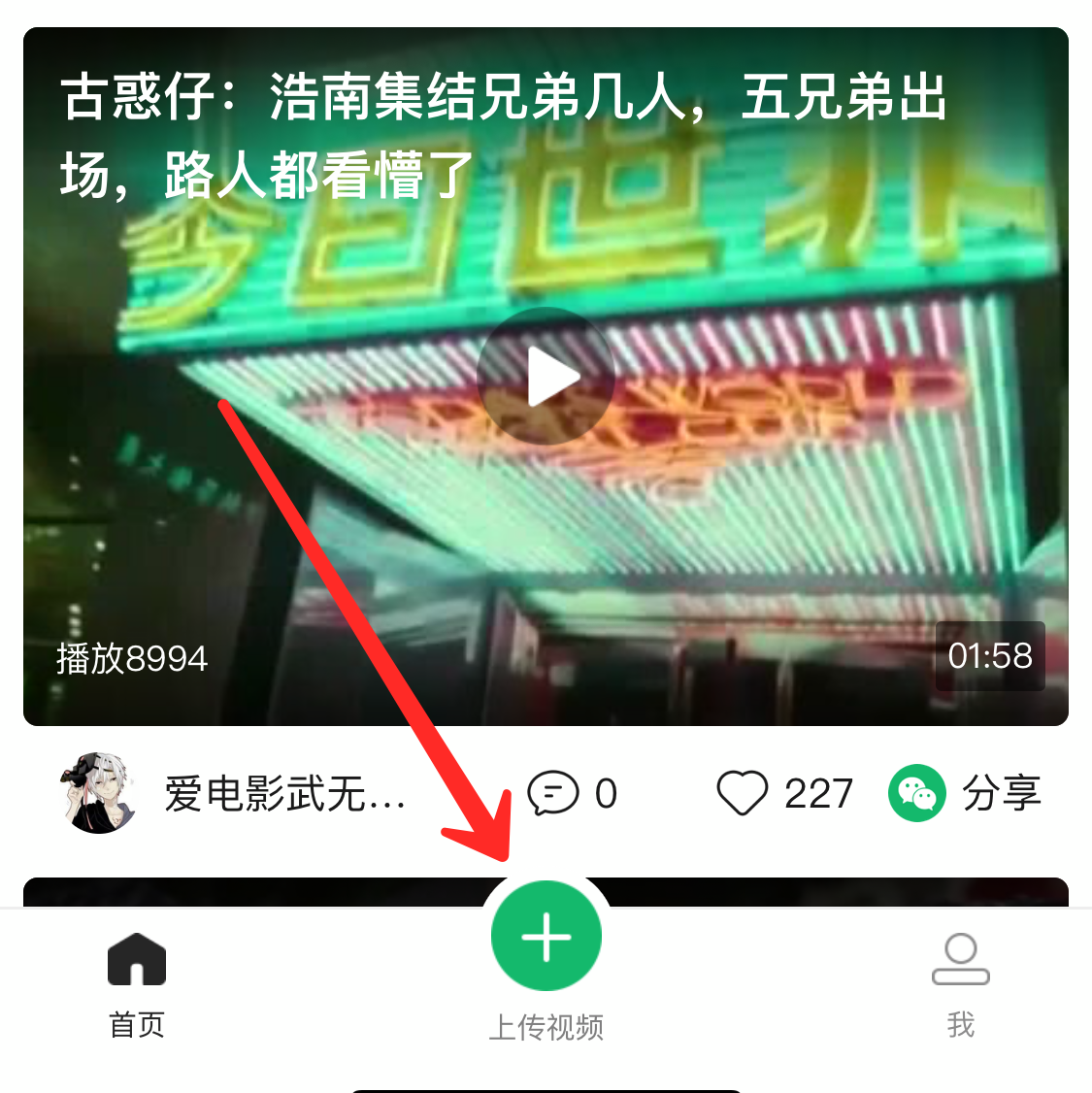Play the 古惑仔 video

point(546,377)
